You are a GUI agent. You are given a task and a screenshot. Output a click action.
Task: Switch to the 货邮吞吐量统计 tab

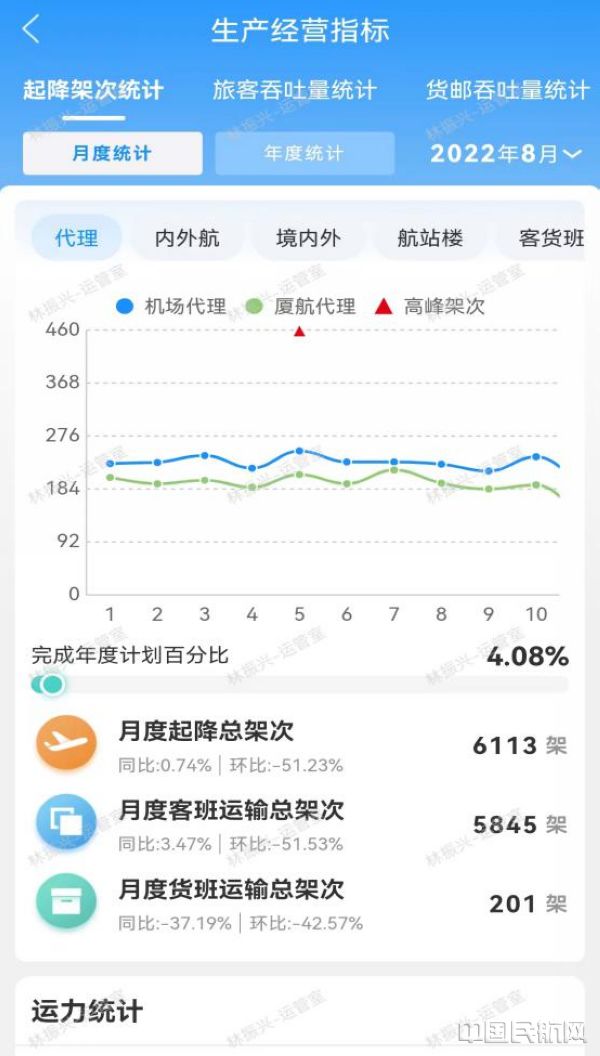pos(508,90)
